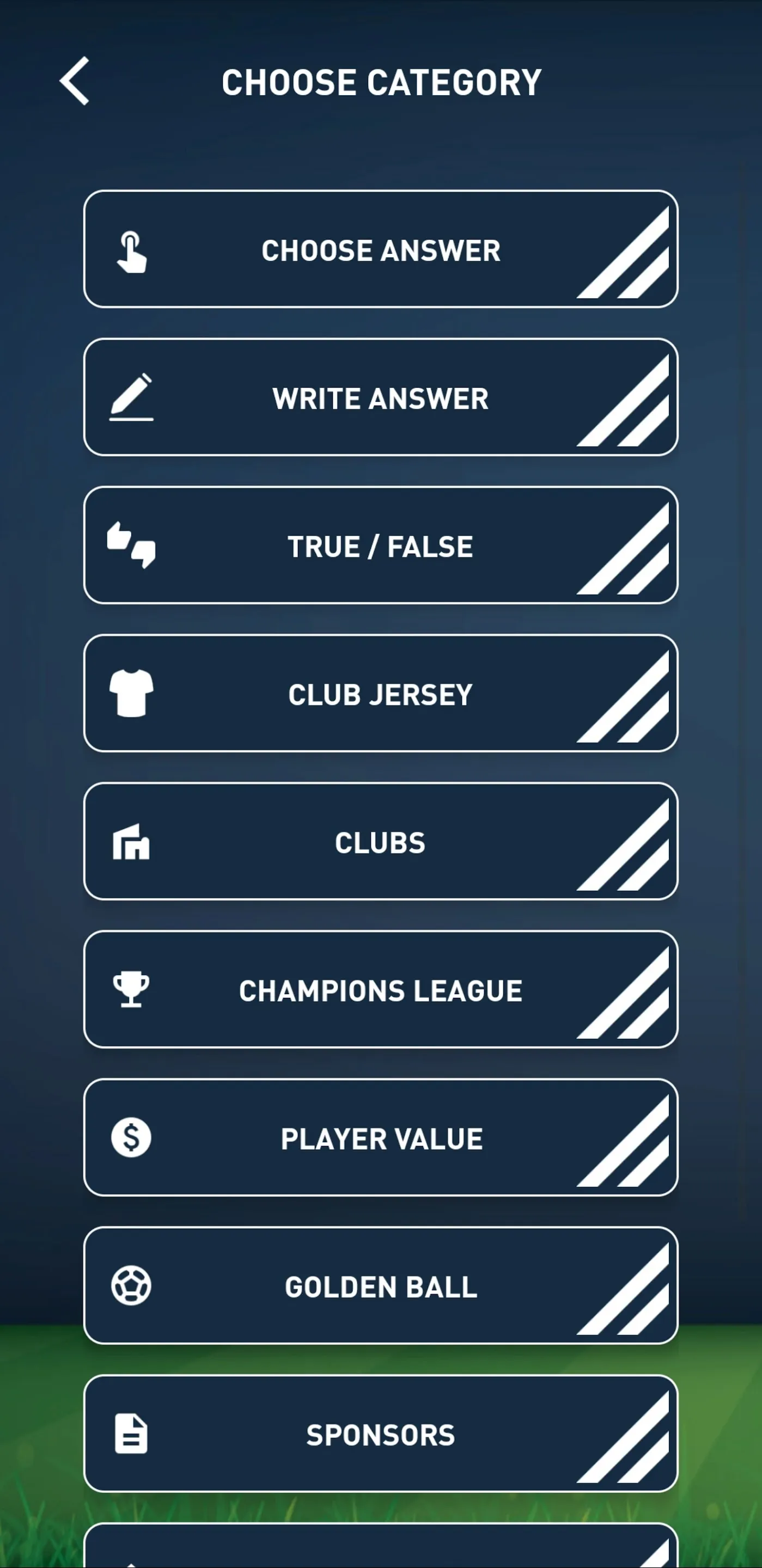
Task: Start a Write Answer quiz
Action: click(381, 398)
